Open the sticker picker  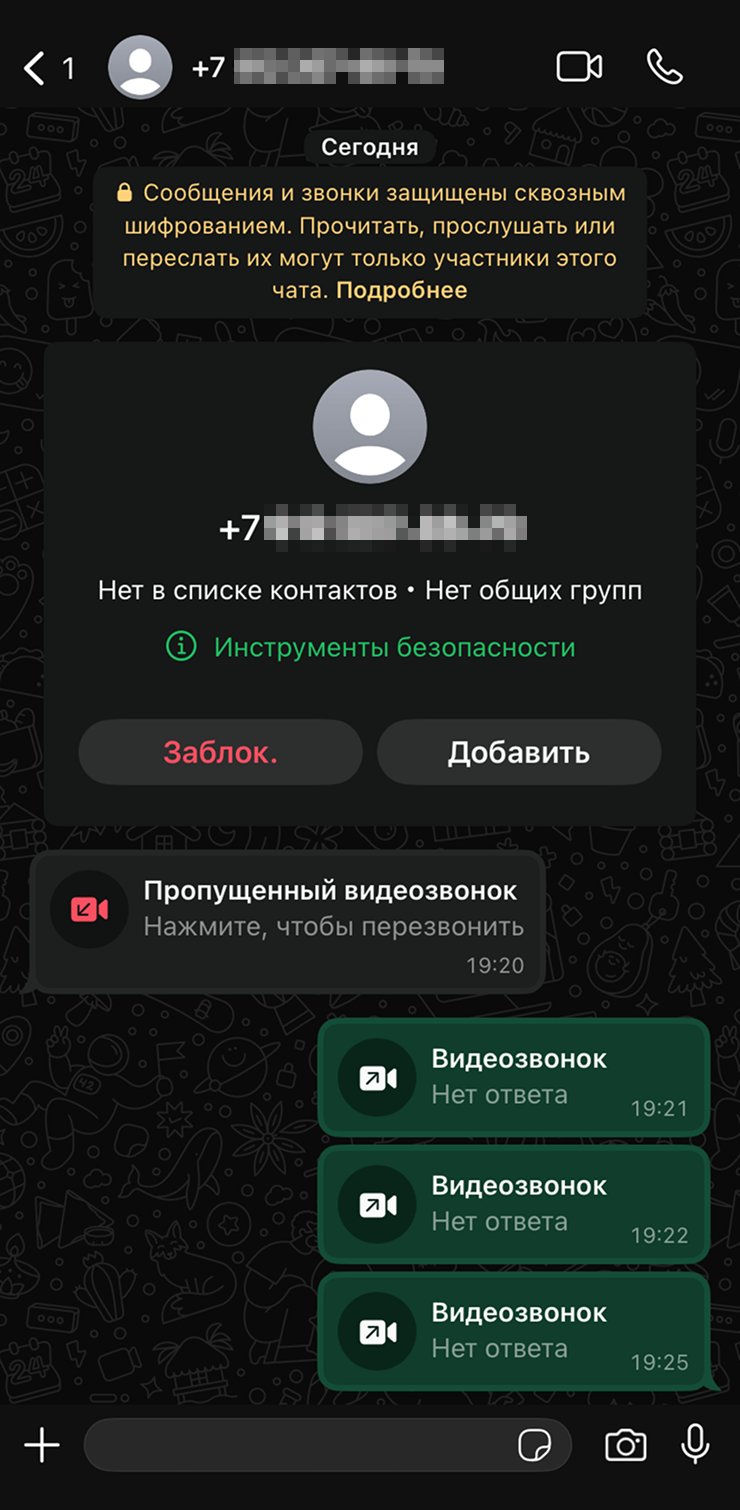(534, 1445)
